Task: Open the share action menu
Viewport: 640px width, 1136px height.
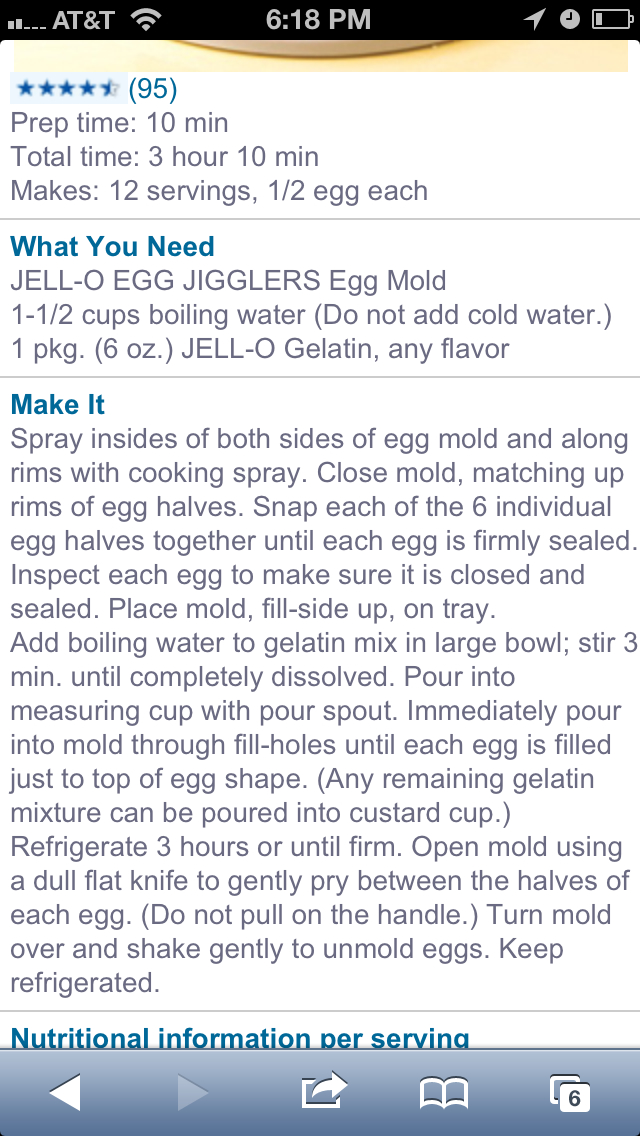Action: click(x=323, y=1090)
